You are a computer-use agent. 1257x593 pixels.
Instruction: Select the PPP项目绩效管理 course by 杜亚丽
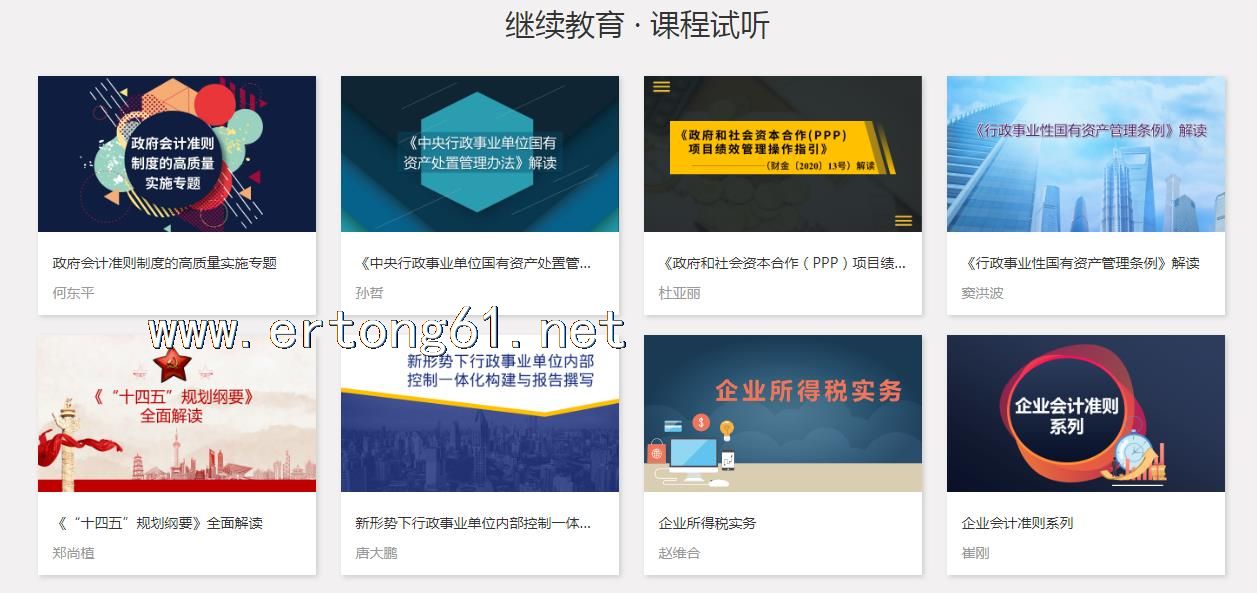783,155
